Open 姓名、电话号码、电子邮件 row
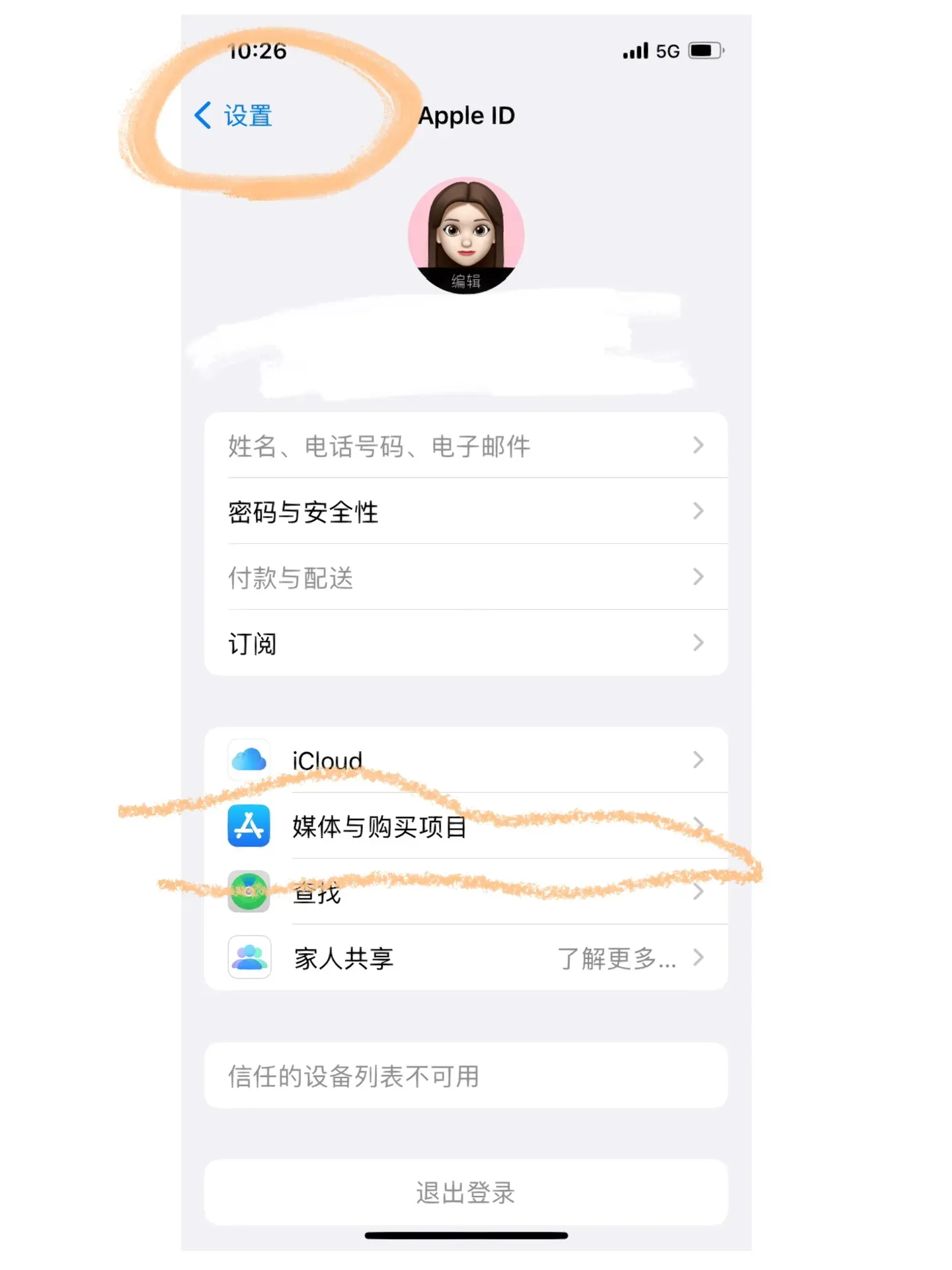This screenshot has width=952, height=1270. coord(465,446)
